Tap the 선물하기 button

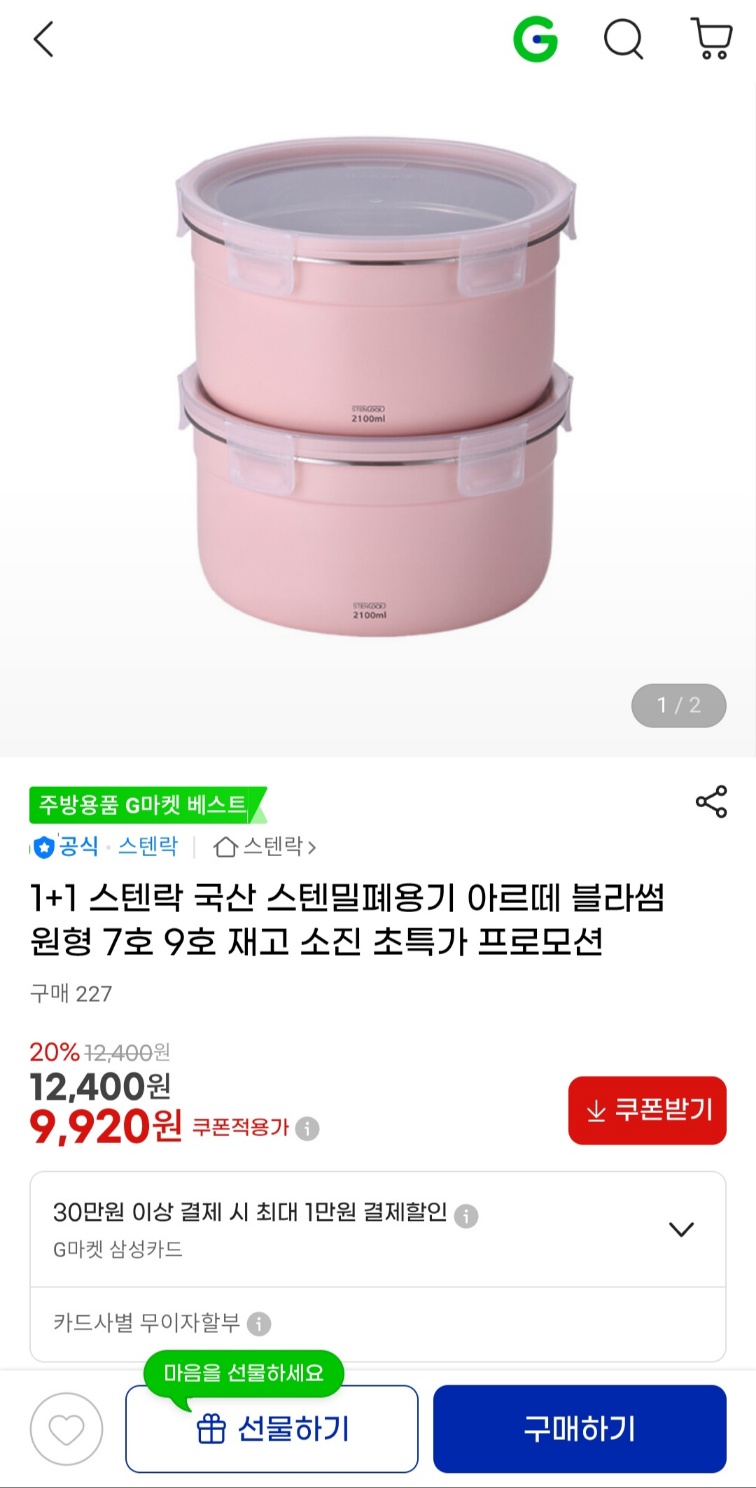click(271, 1429)
